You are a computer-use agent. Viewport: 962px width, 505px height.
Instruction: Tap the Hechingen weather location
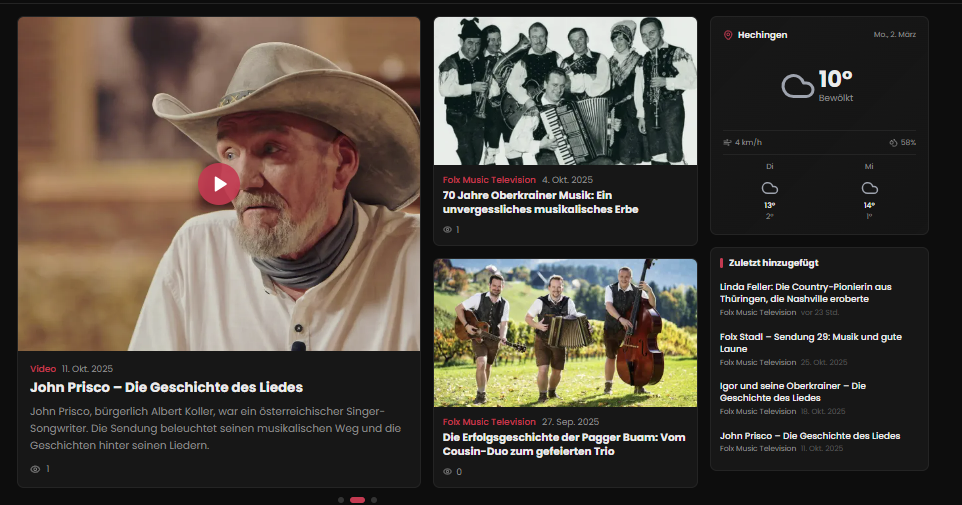point(762,35)
